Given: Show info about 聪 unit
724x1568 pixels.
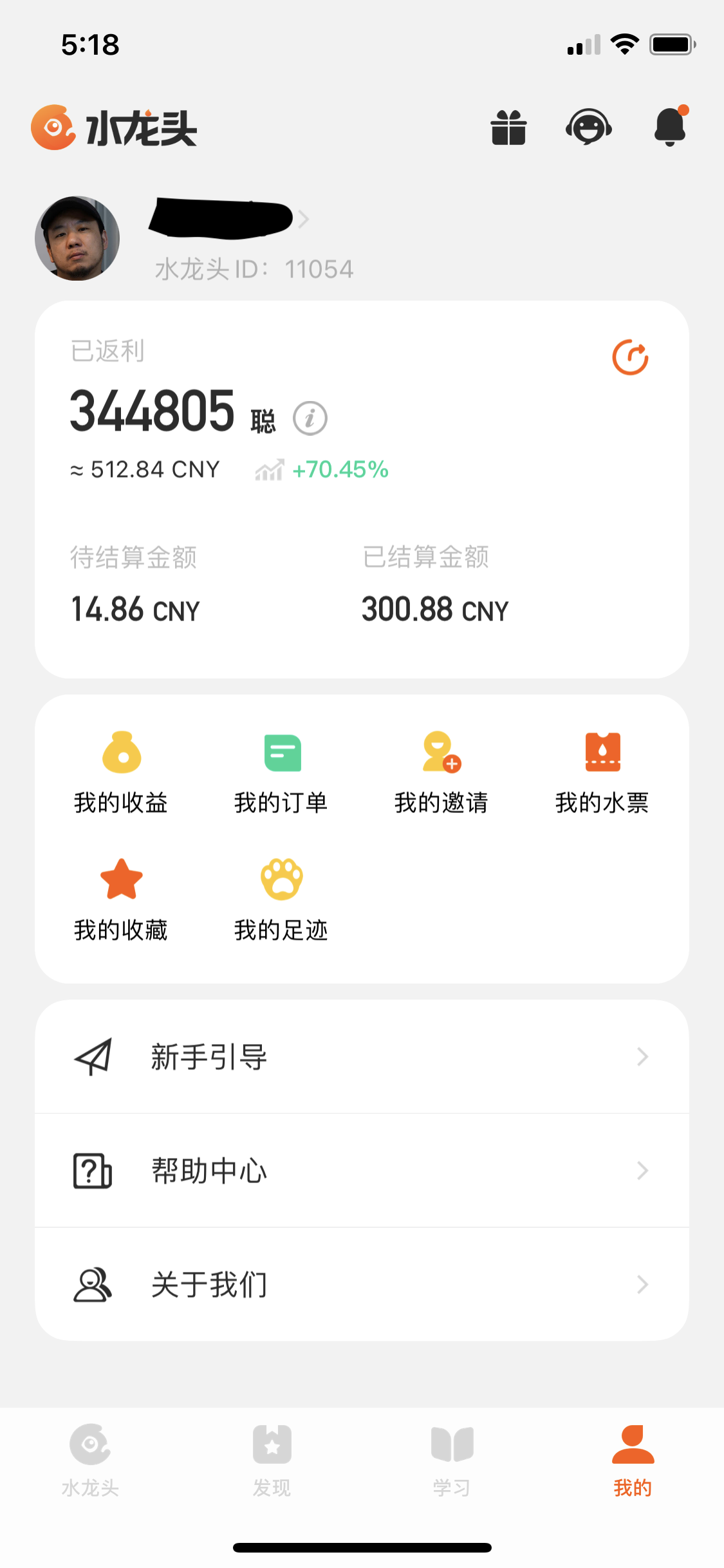Looking at the screenshot, I should [x=310, y=418].
